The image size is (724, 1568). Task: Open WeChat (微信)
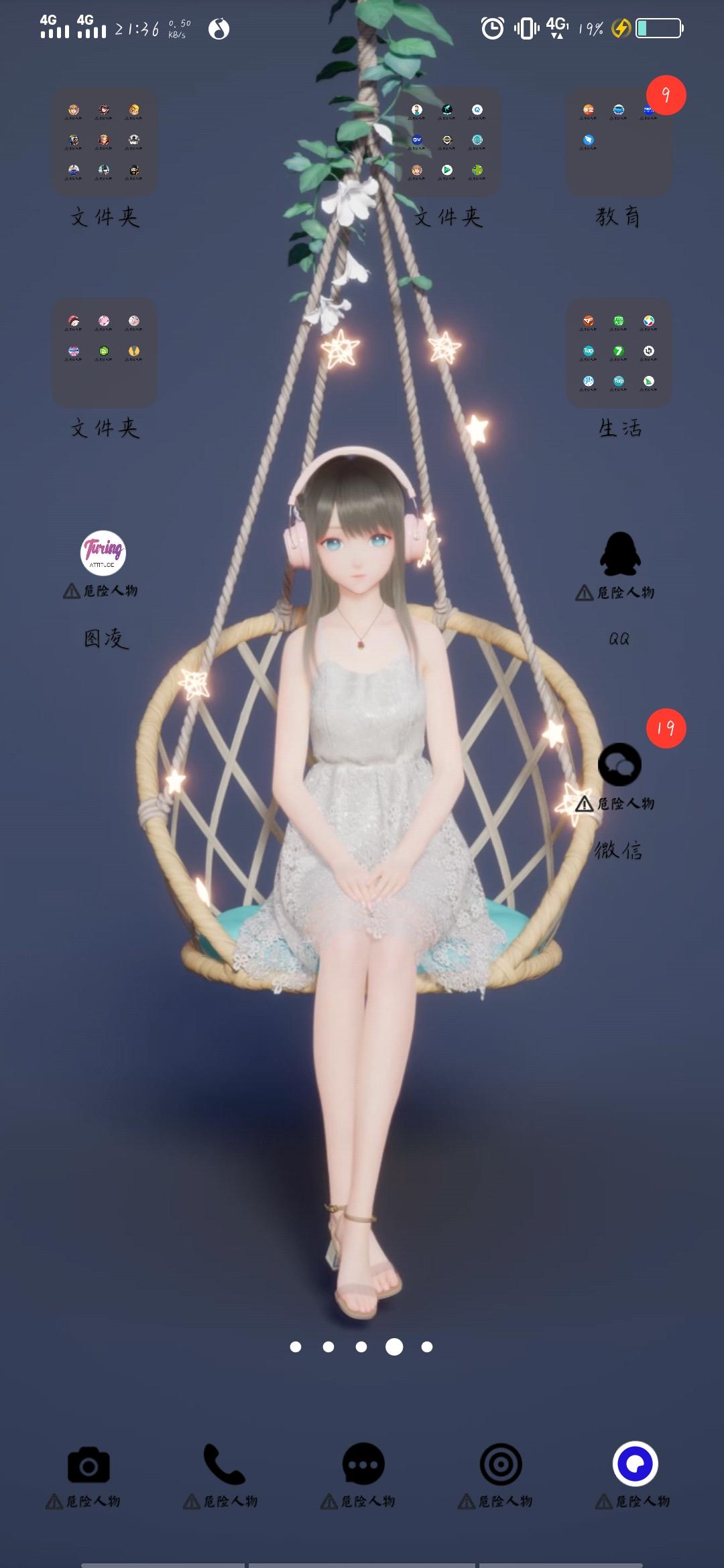coord(619,764)
